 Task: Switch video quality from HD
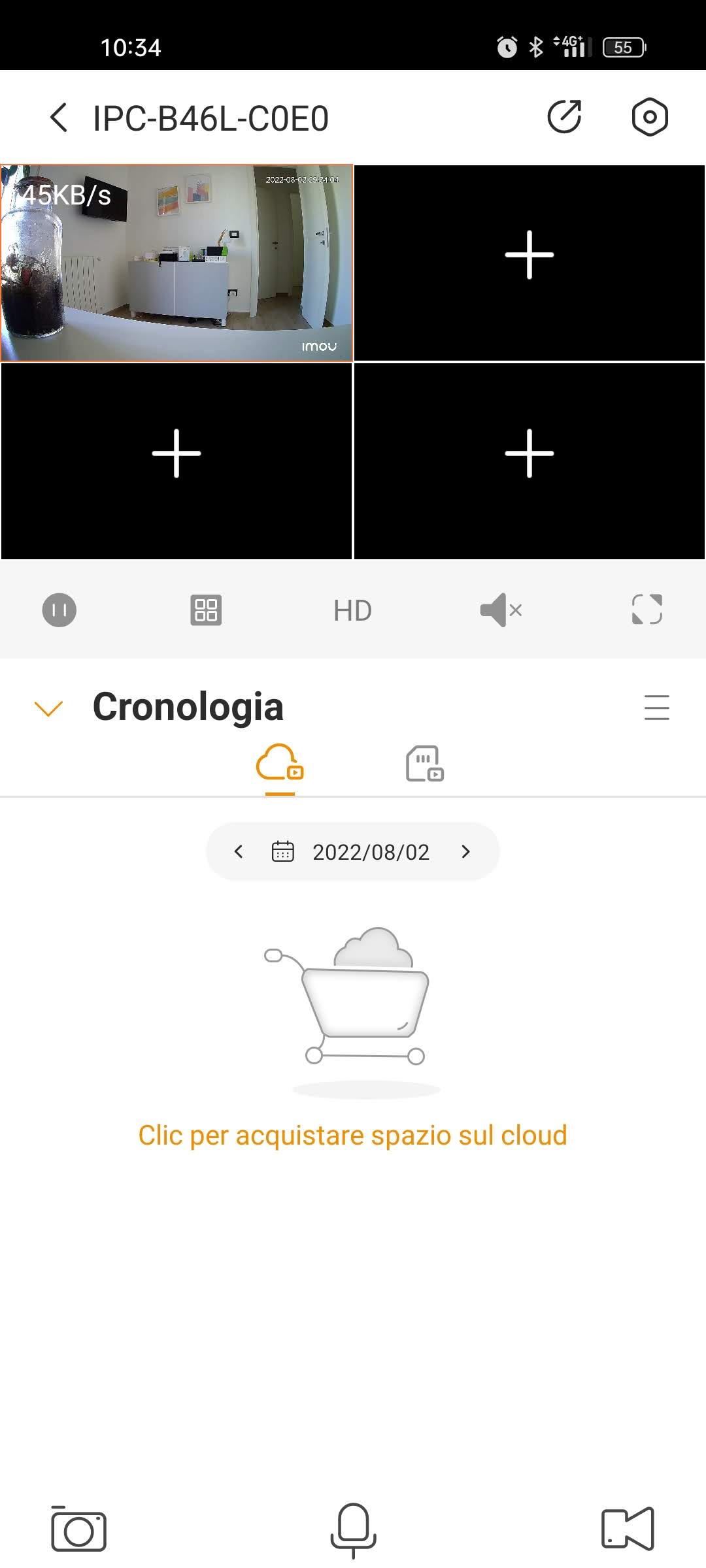coord(352,611)
